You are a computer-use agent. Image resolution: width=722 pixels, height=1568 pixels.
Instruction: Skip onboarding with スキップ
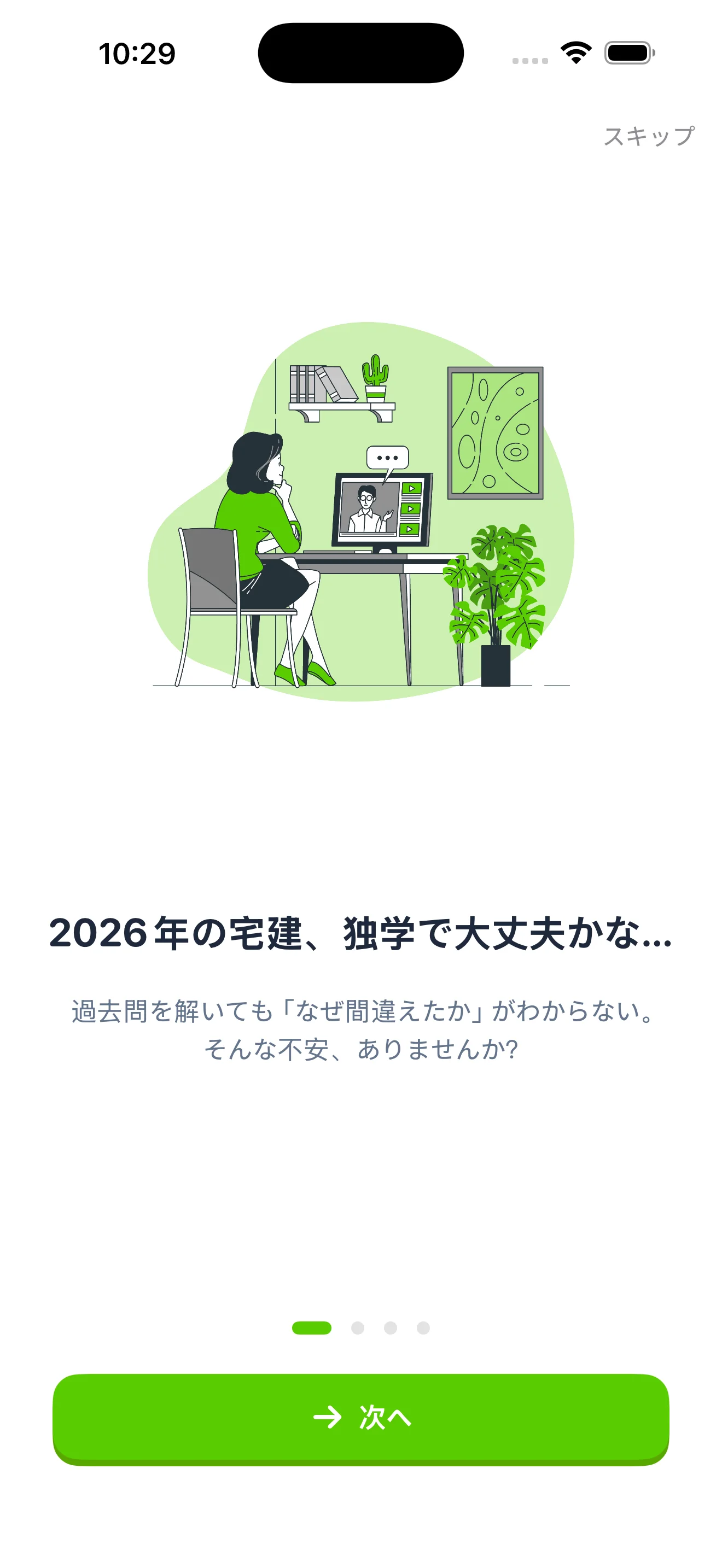point(648,136)
